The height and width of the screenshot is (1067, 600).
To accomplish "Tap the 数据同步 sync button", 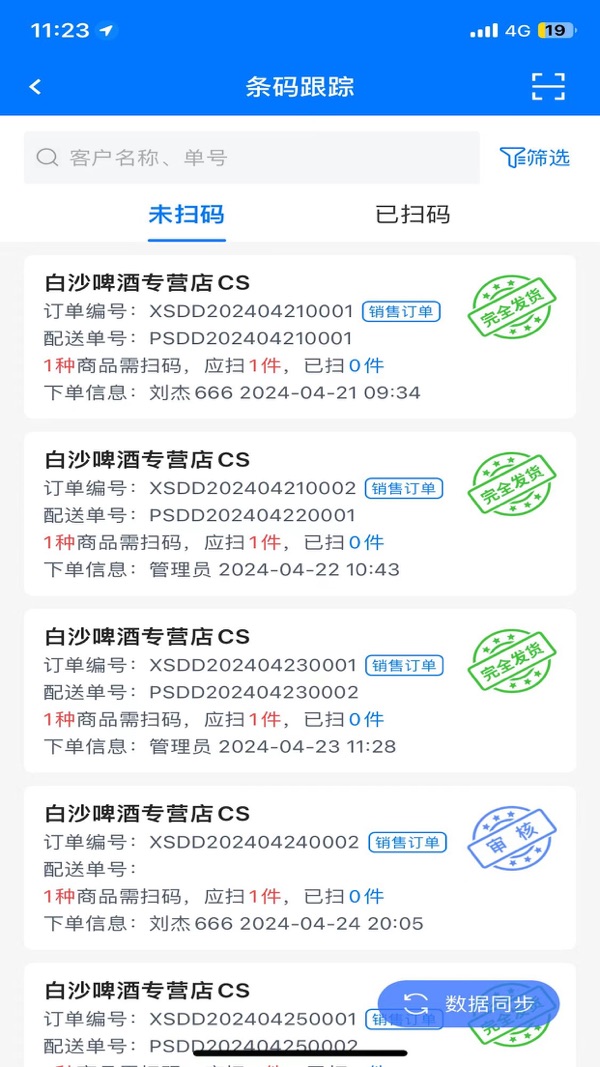I will (469, 1004).
